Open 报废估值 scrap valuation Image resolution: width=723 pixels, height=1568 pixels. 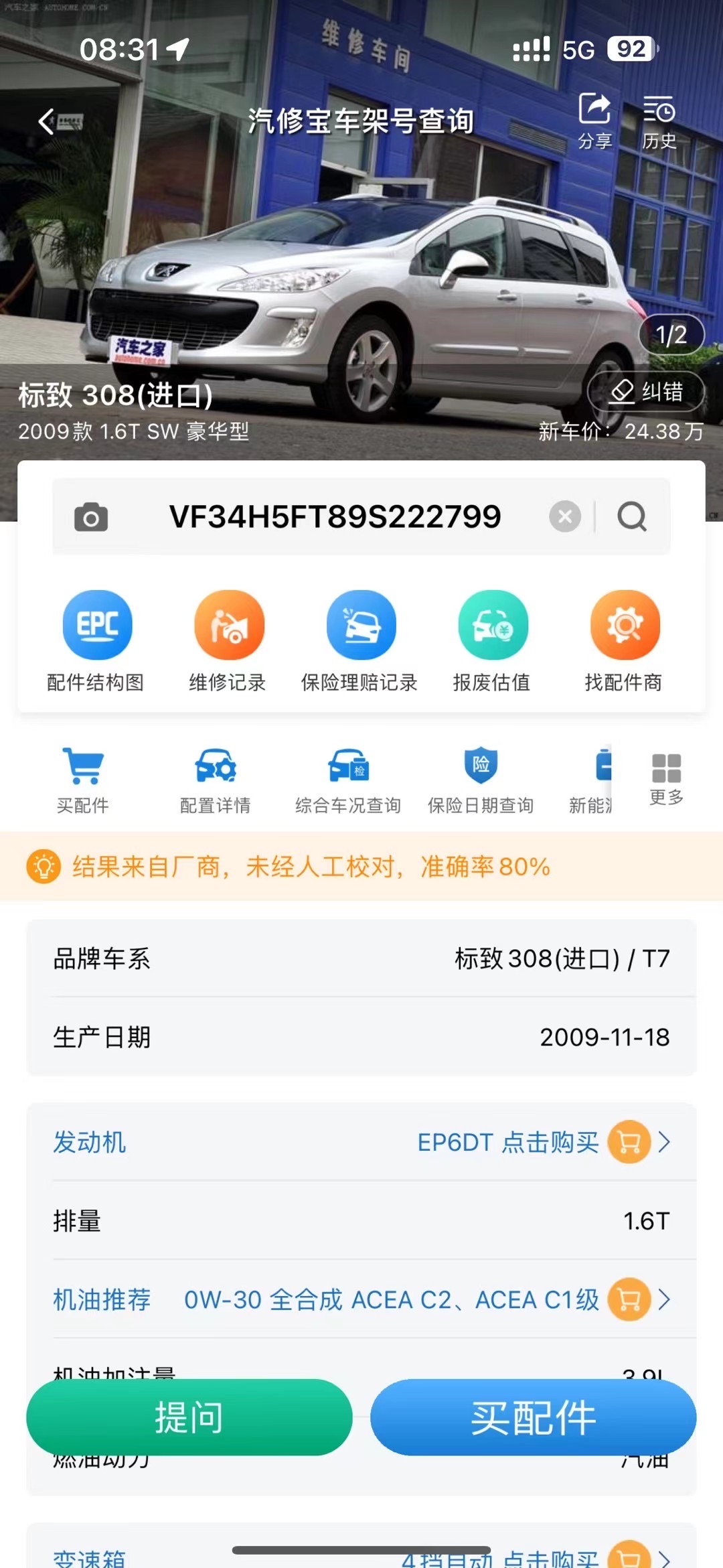point(492,640)
